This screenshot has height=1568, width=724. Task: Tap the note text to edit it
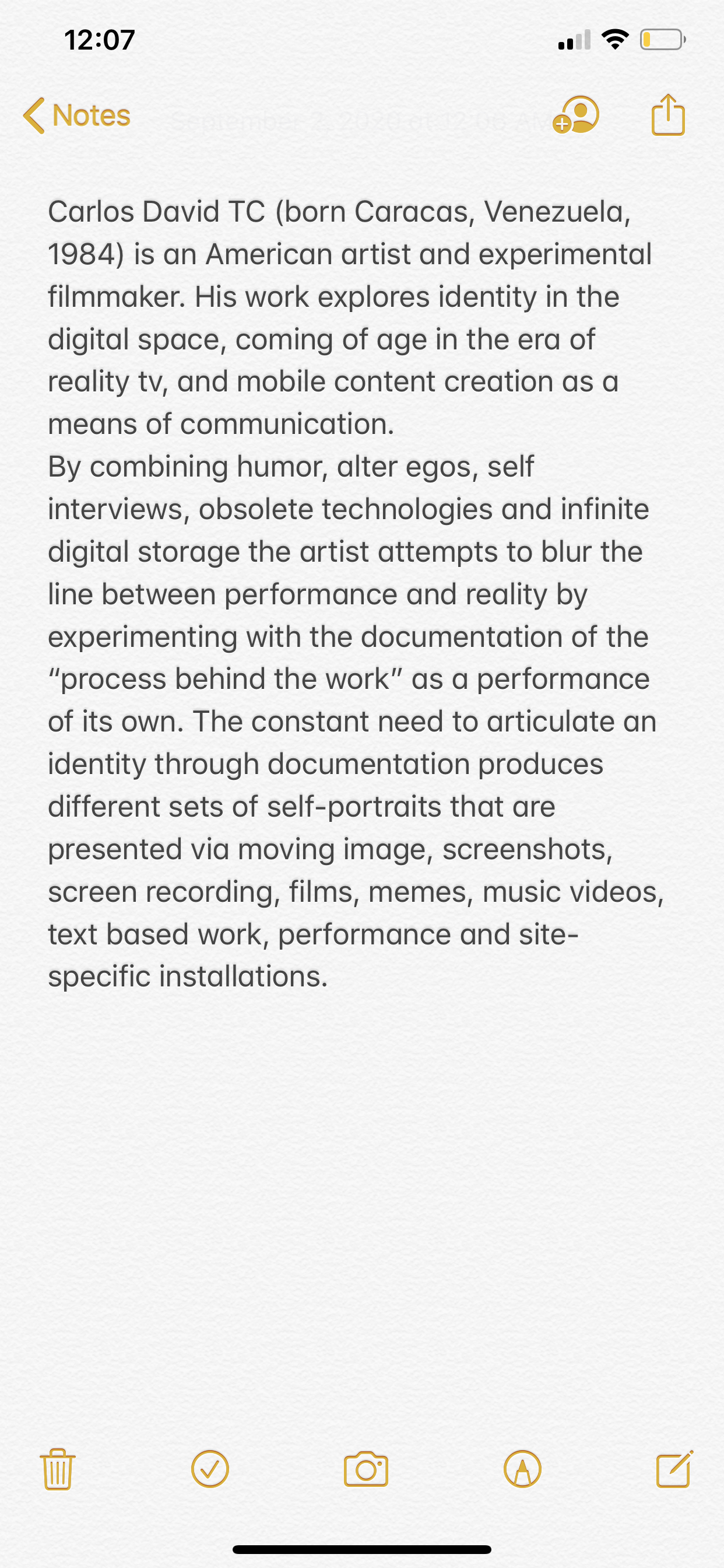(353, 593)
